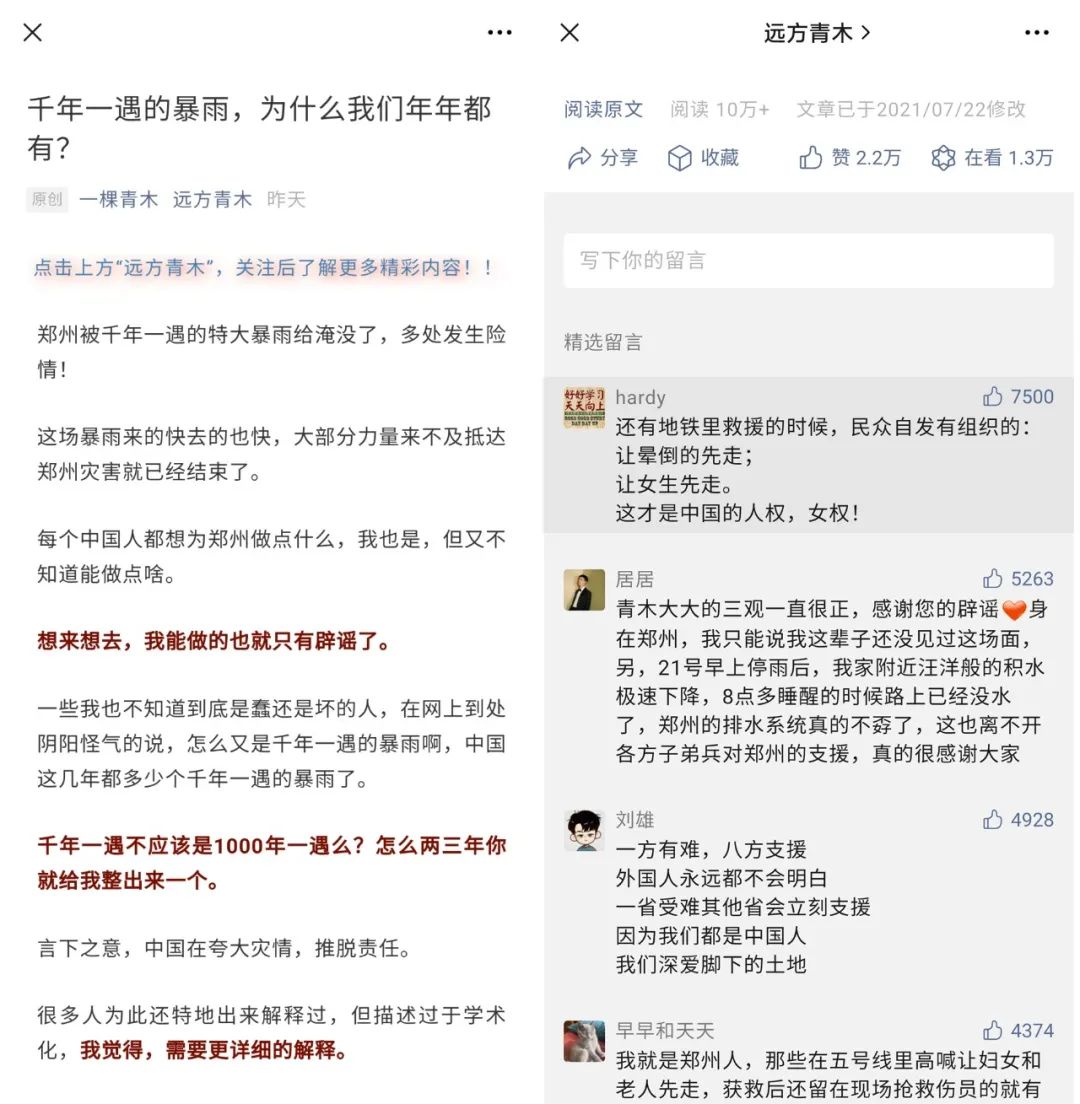Tap the 写下你的留言 comment field

pos(808,261)
